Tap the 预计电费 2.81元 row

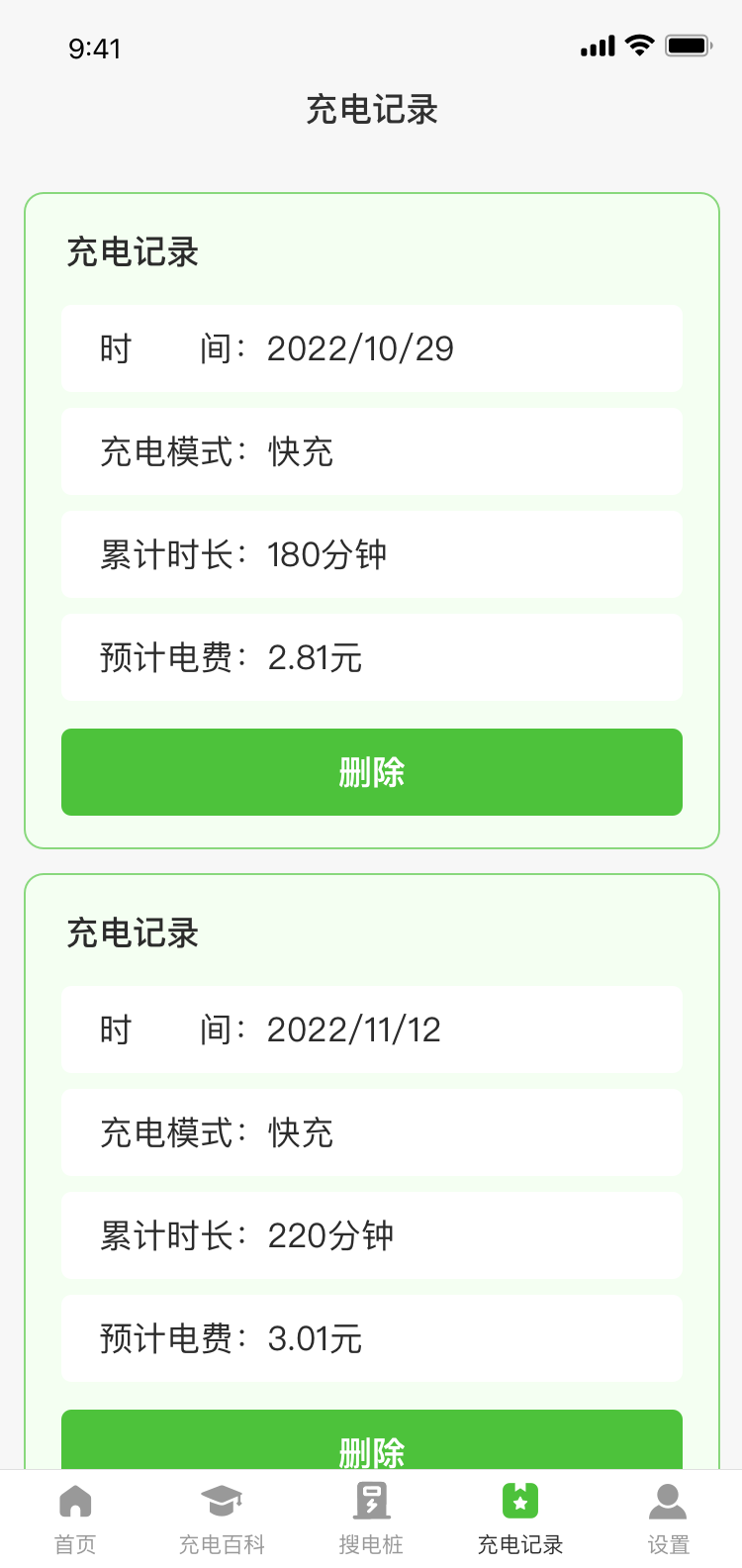[x=371, y=657]
